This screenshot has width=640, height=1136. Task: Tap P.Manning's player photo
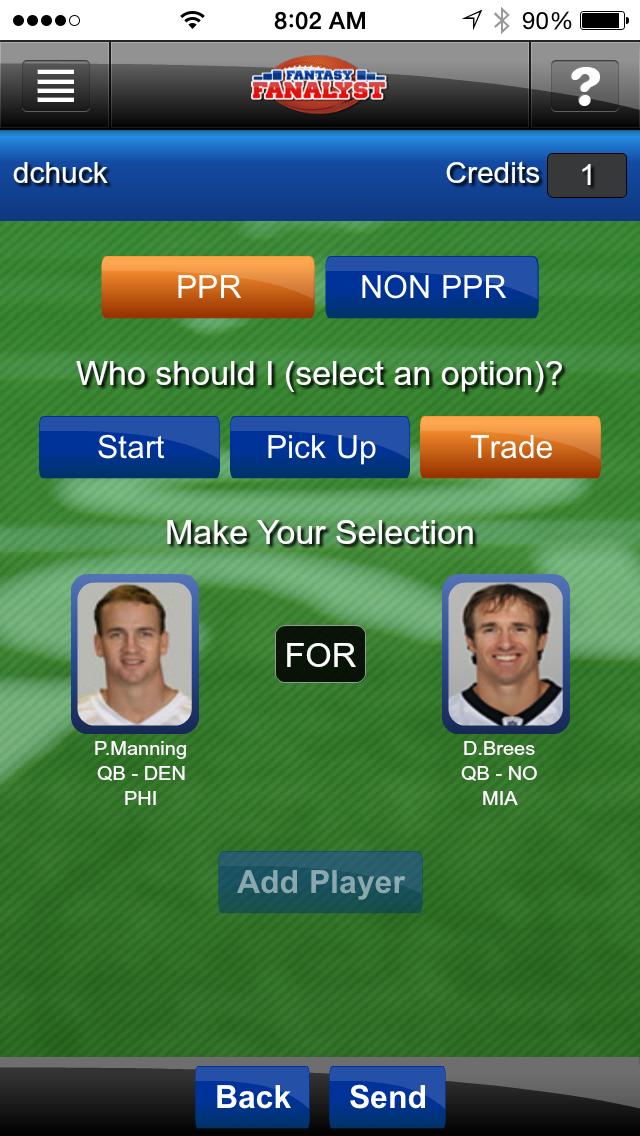(135, 654)
